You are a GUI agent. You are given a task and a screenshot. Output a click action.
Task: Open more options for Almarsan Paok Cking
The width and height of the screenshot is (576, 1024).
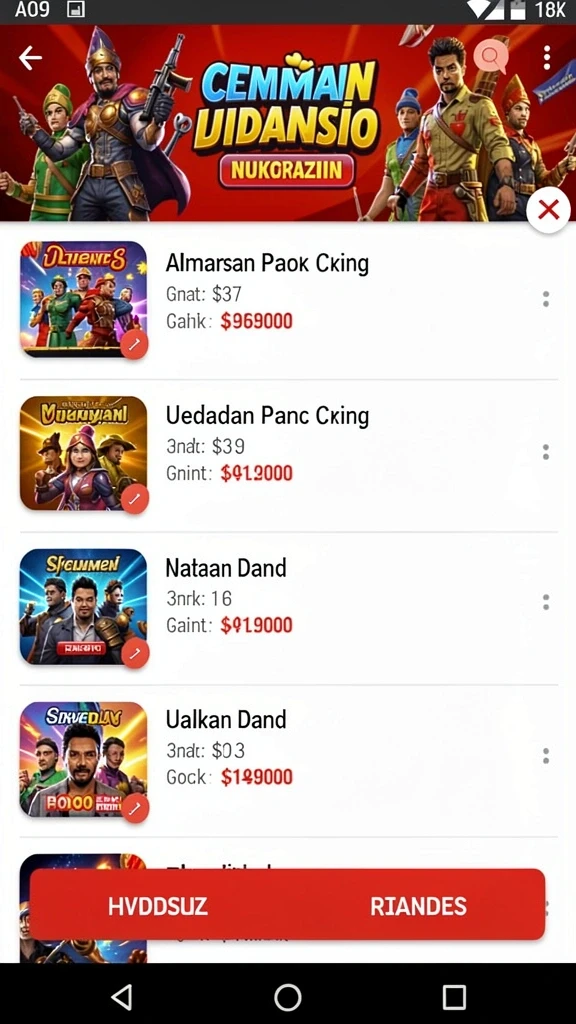(x=545, y=299)
